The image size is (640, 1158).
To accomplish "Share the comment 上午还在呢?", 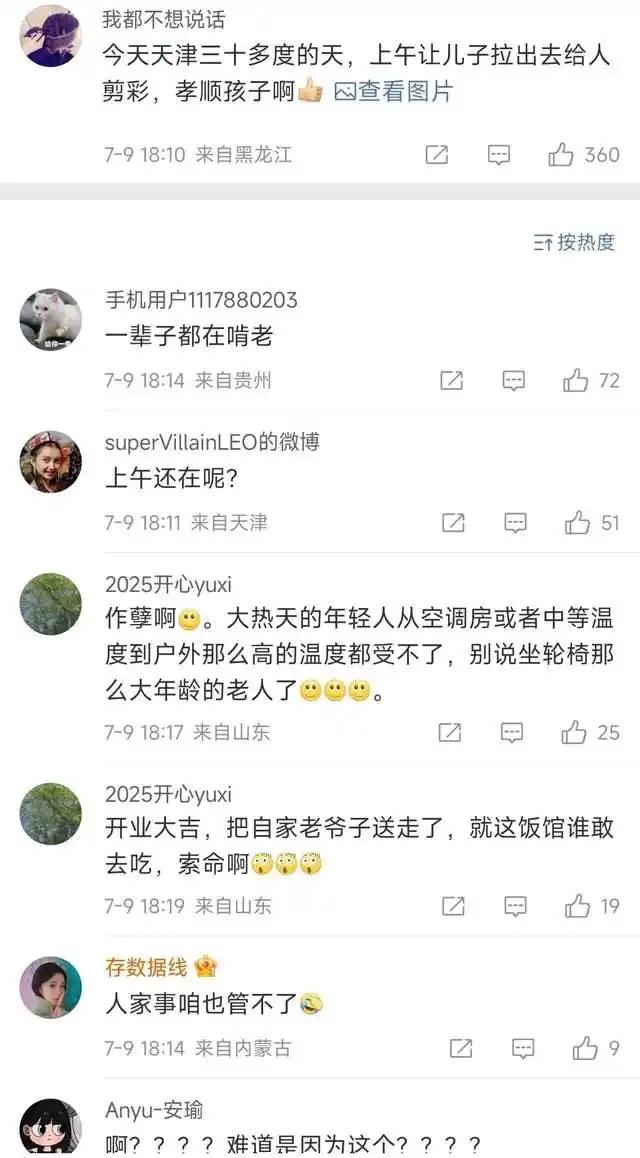I will pyautogui.click(x=453, y=523).
